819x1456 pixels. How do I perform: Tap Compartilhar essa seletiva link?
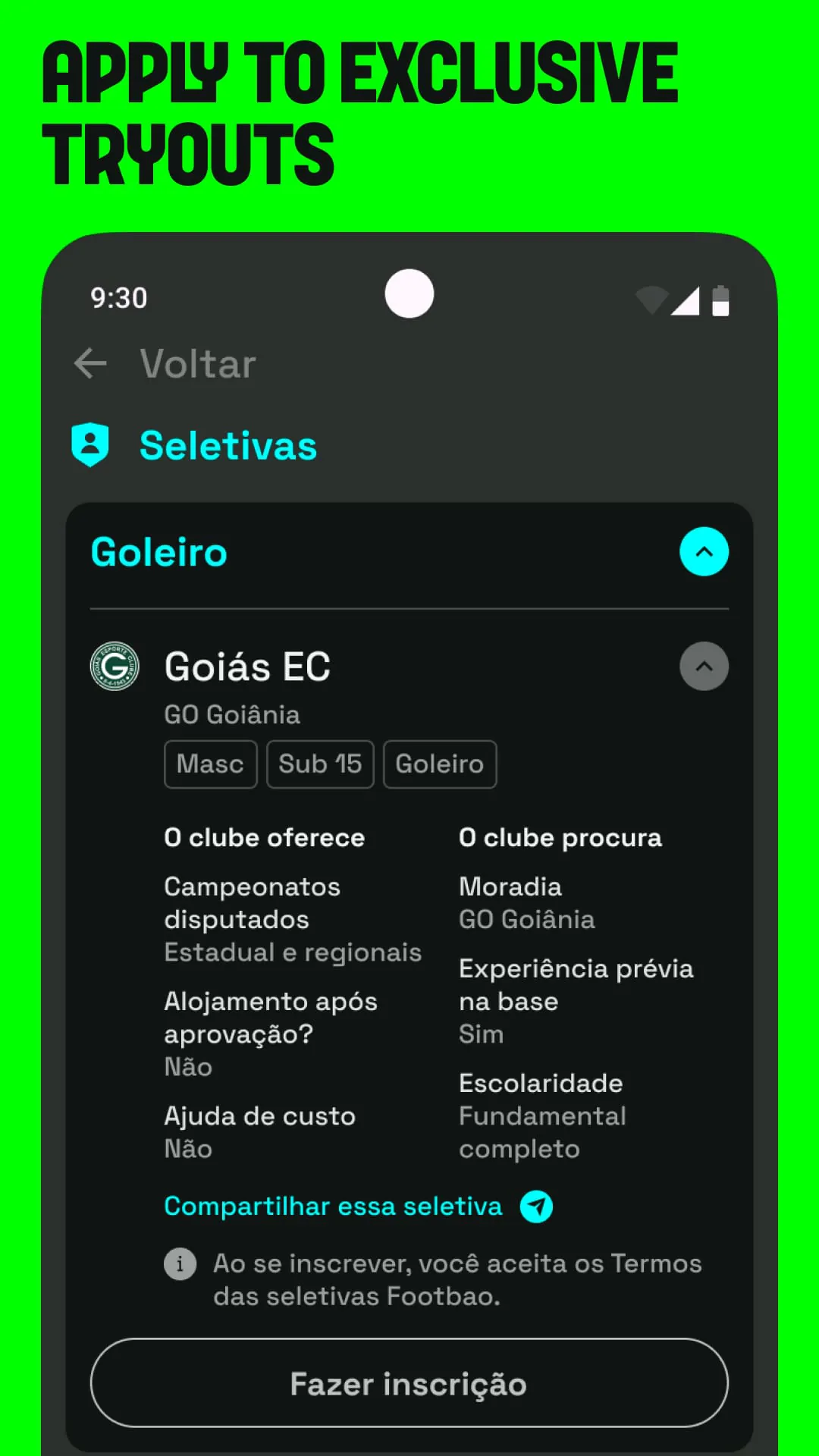click(332, 1206)
